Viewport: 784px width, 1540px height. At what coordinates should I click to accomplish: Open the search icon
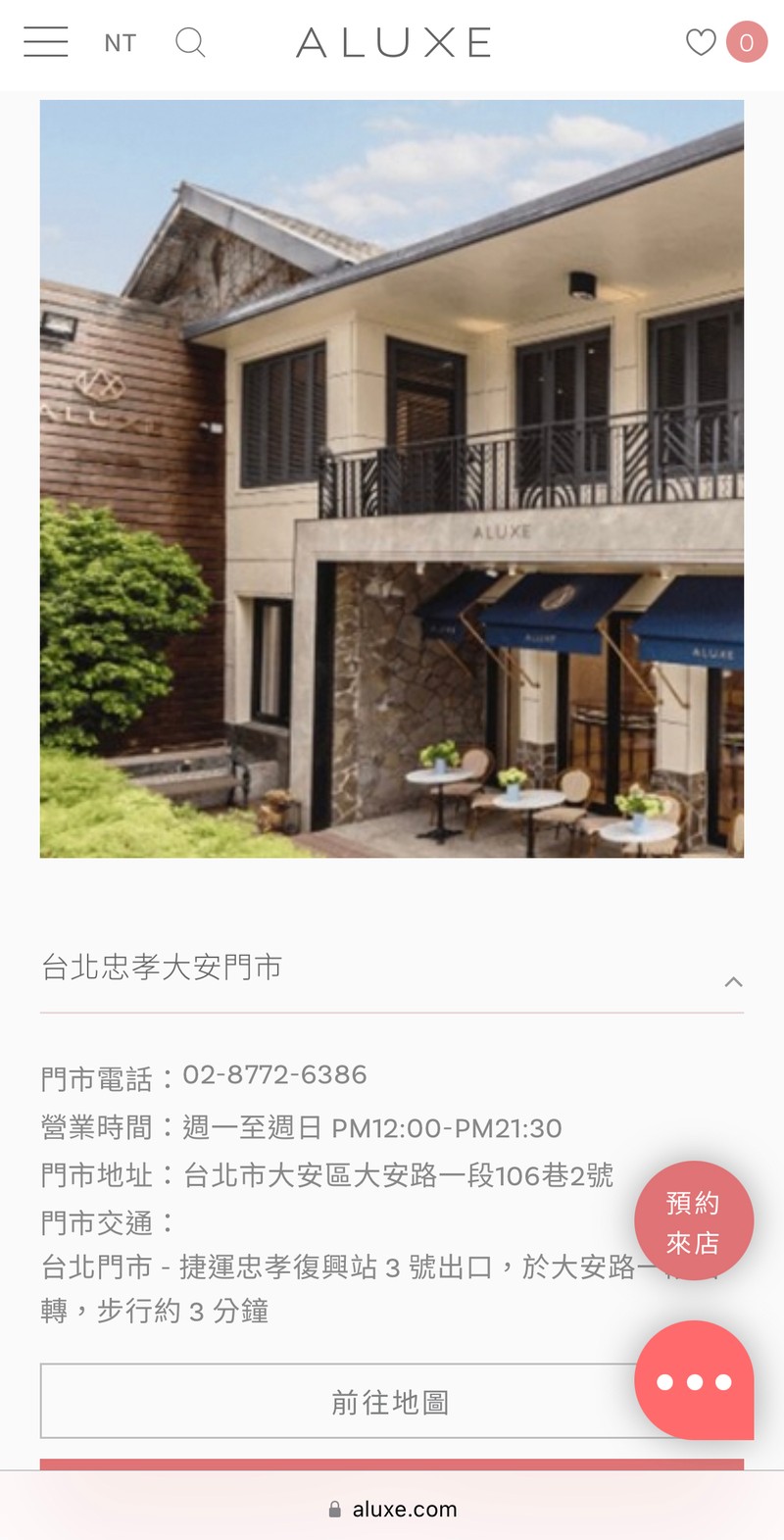(190, 42)
